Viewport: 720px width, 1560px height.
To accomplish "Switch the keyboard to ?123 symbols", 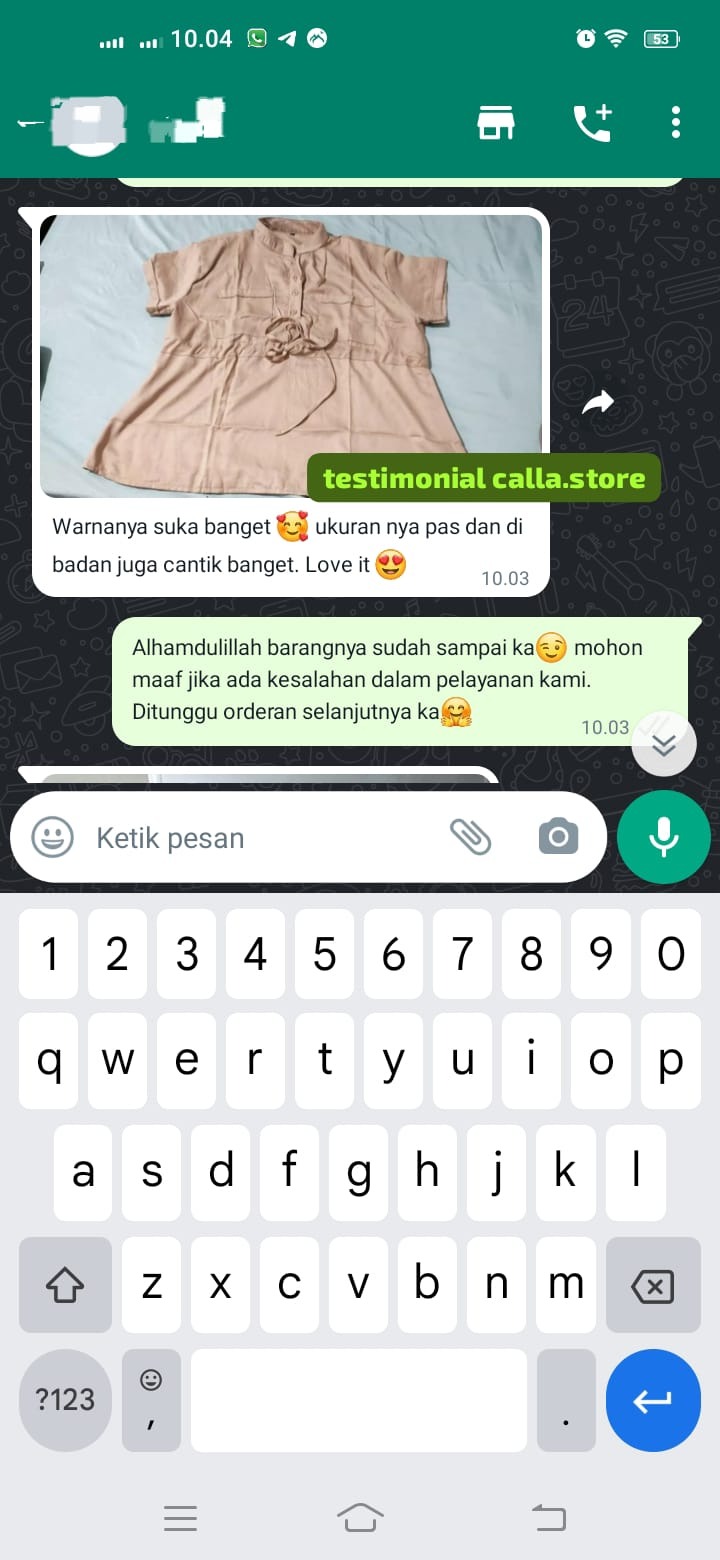I will tap(65, 1400).
